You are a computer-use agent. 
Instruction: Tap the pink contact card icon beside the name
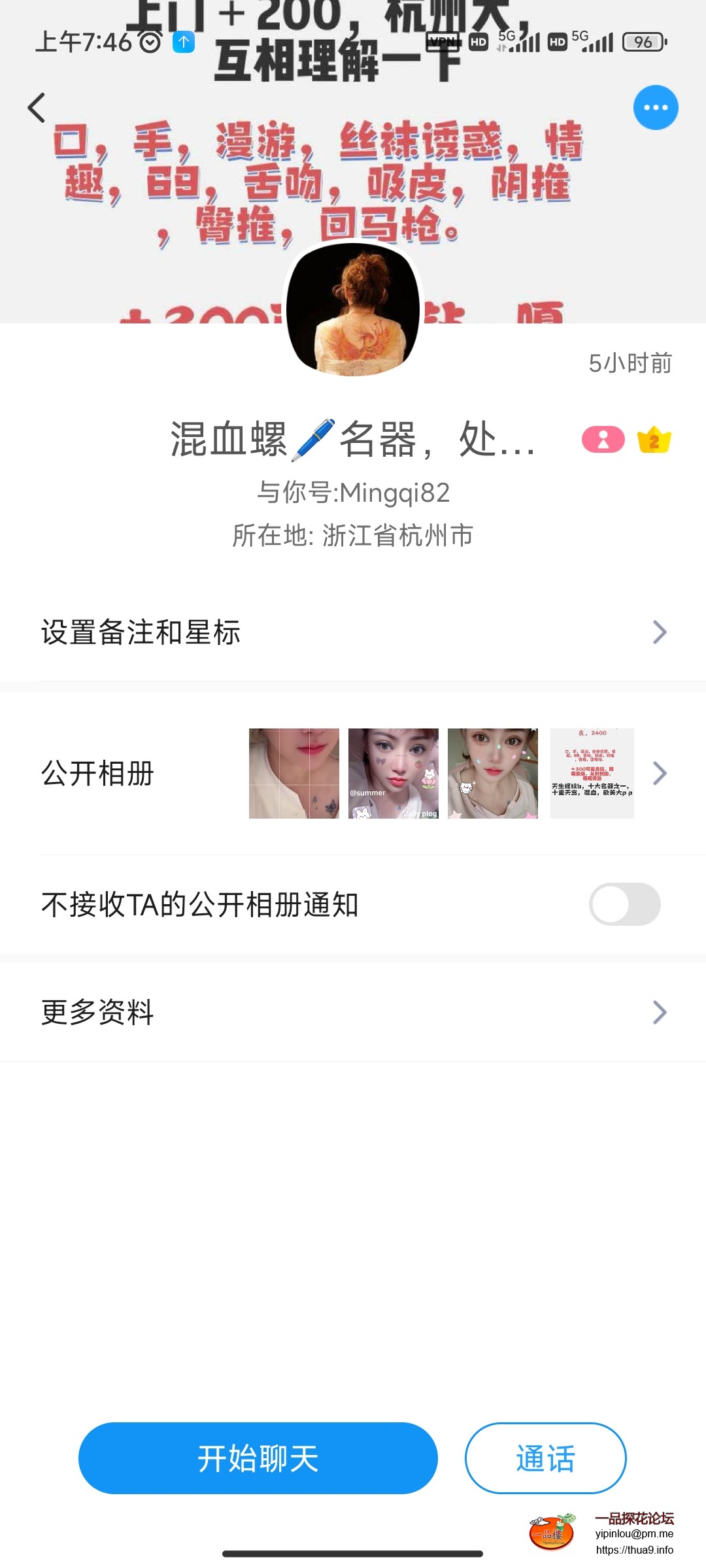(602, 440)
